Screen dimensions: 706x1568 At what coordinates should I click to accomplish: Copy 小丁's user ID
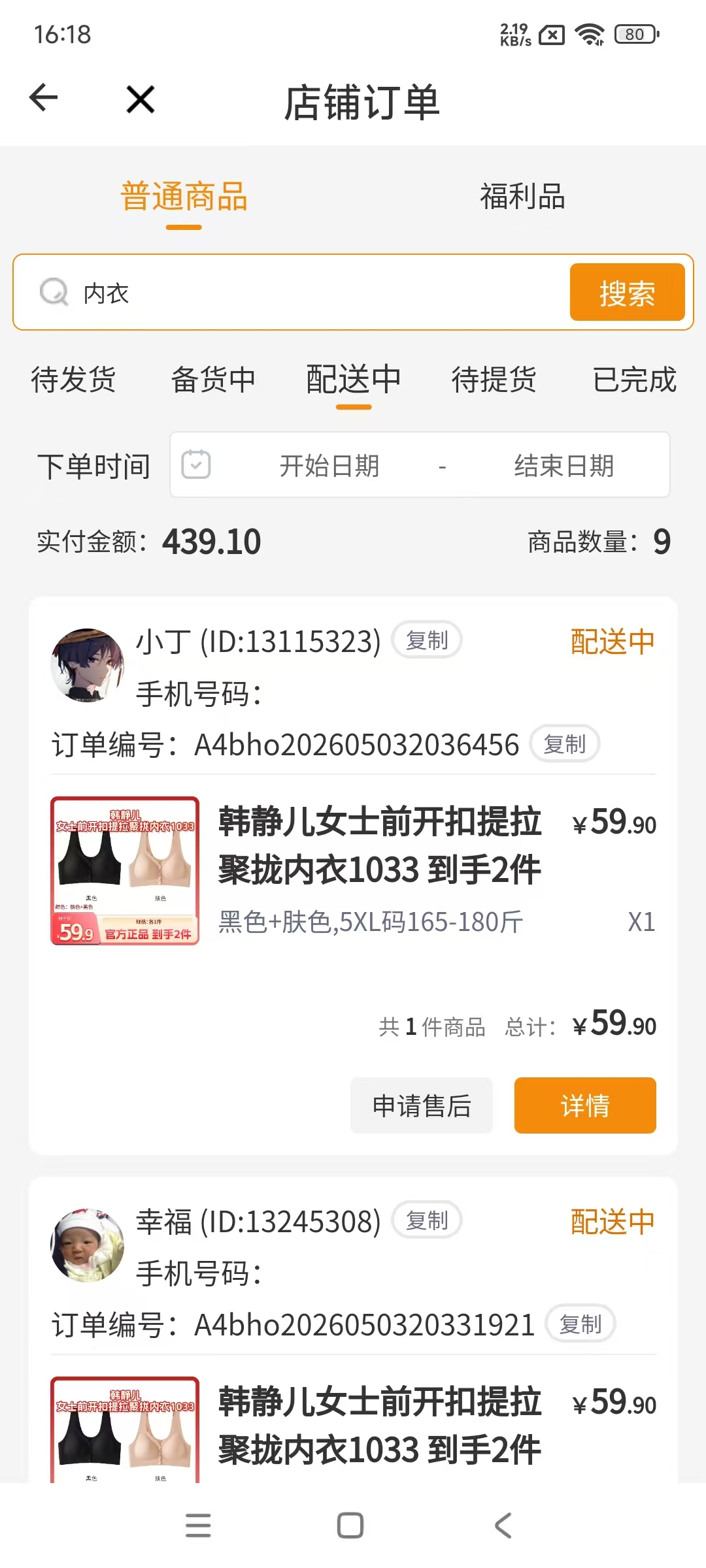coord(427,640)
